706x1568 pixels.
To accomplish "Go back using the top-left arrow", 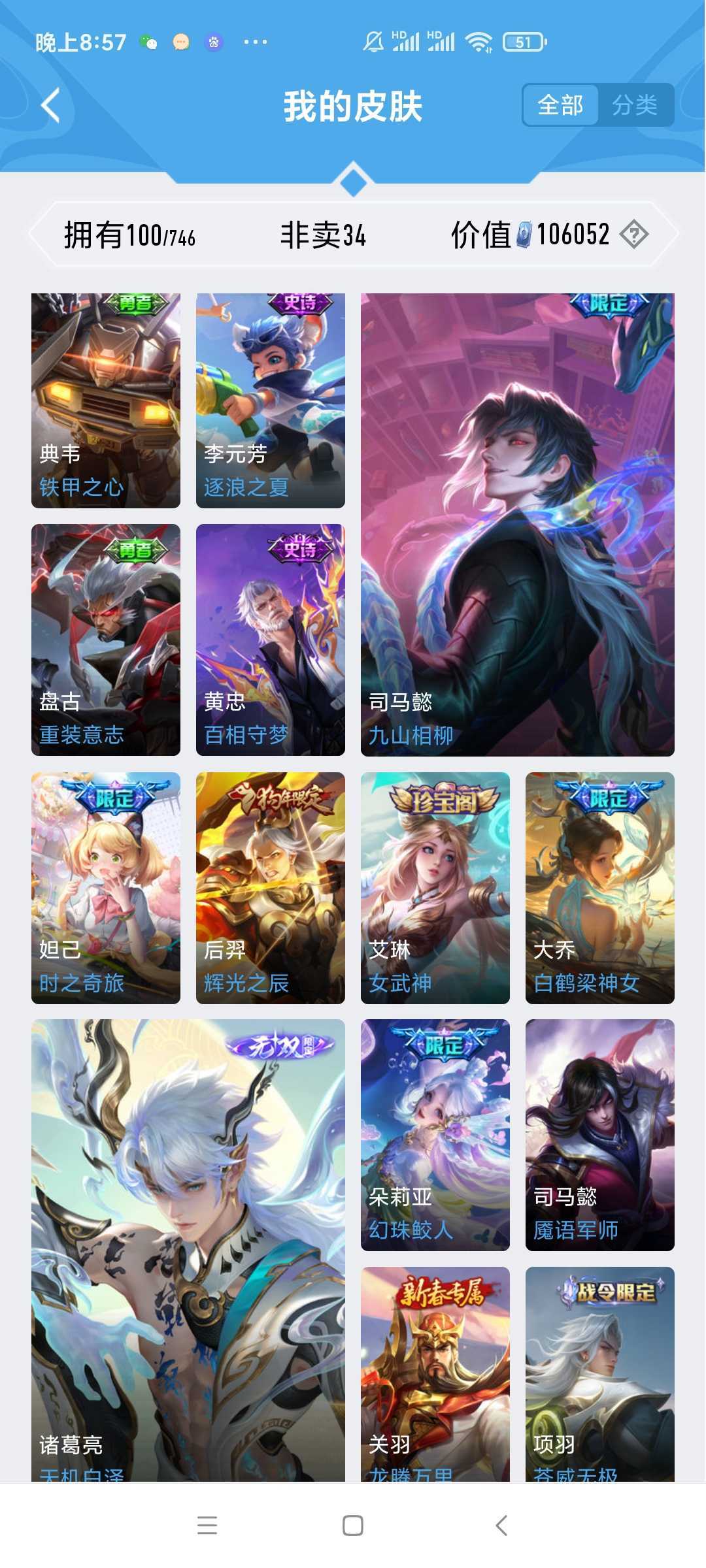I will [50, 105].
